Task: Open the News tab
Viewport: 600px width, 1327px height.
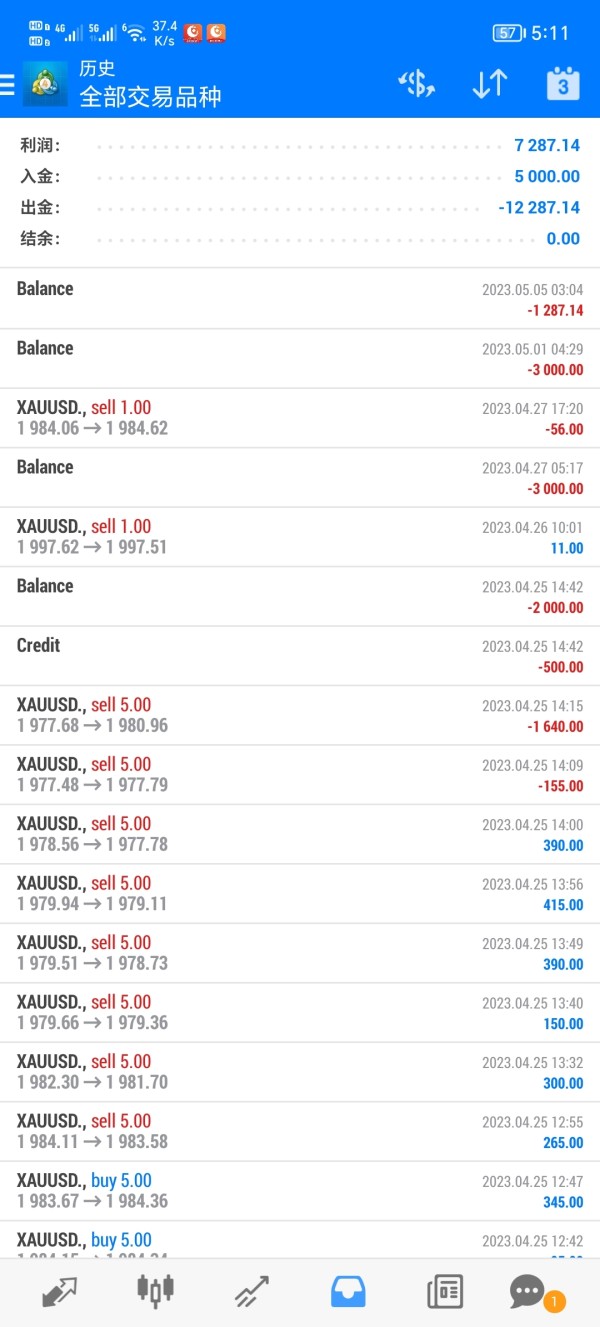Action: coord(445,1292)
